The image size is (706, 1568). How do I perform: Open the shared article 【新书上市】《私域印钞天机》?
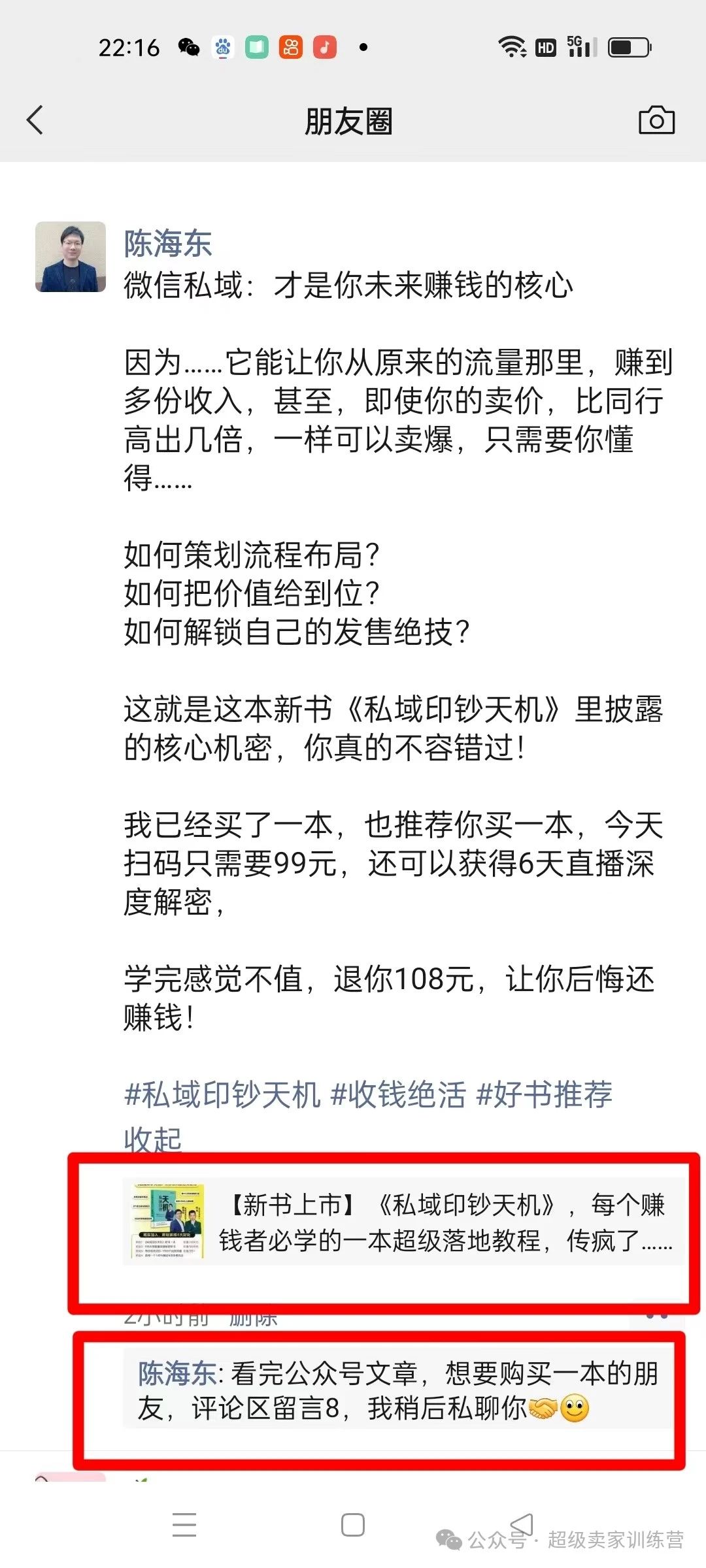click(402, 1222)
